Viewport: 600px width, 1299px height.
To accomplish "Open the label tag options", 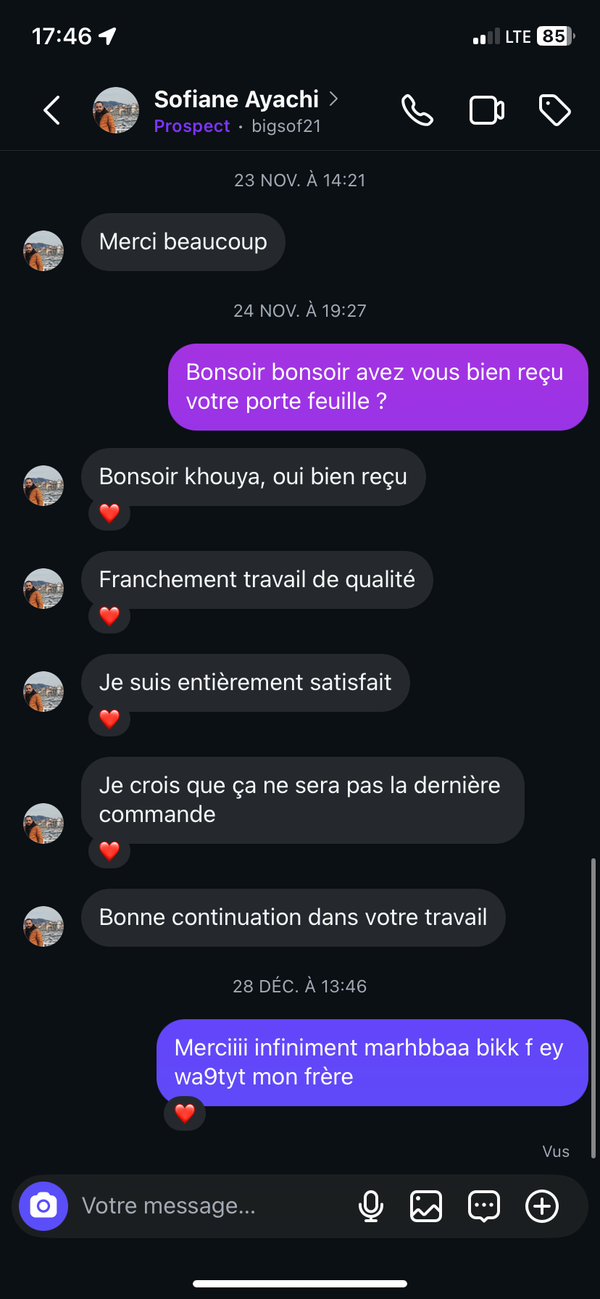I will [554, 110].
